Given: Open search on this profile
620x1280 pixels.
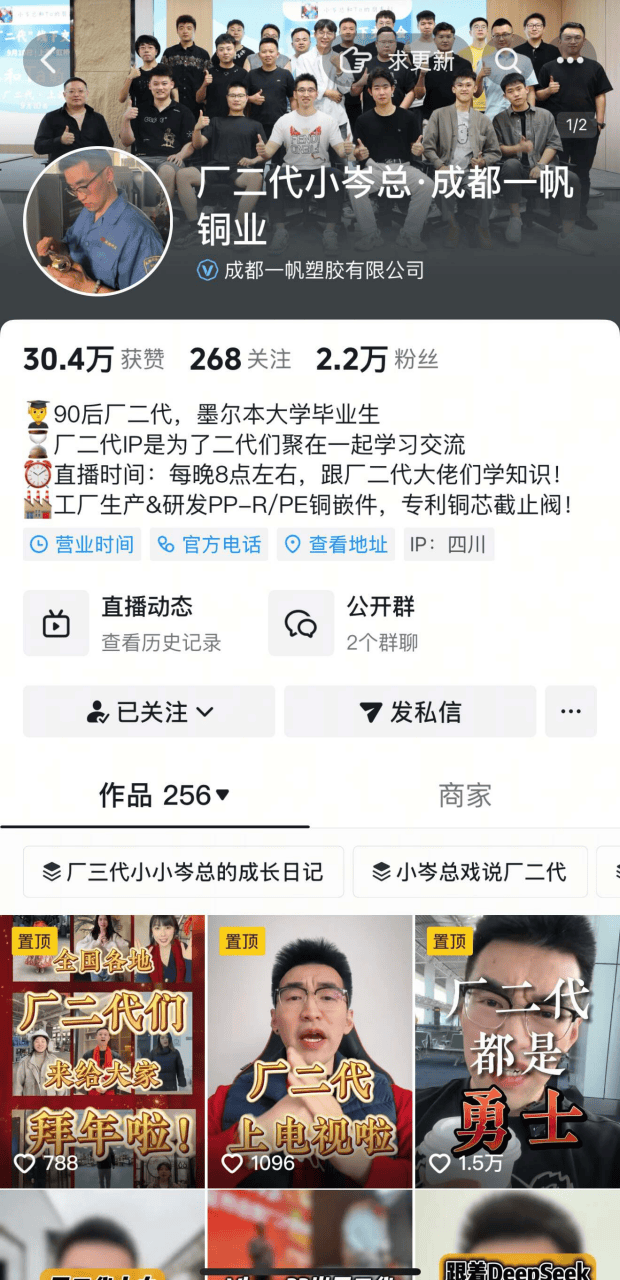Looking at the screenshot, I should point(508,61).
